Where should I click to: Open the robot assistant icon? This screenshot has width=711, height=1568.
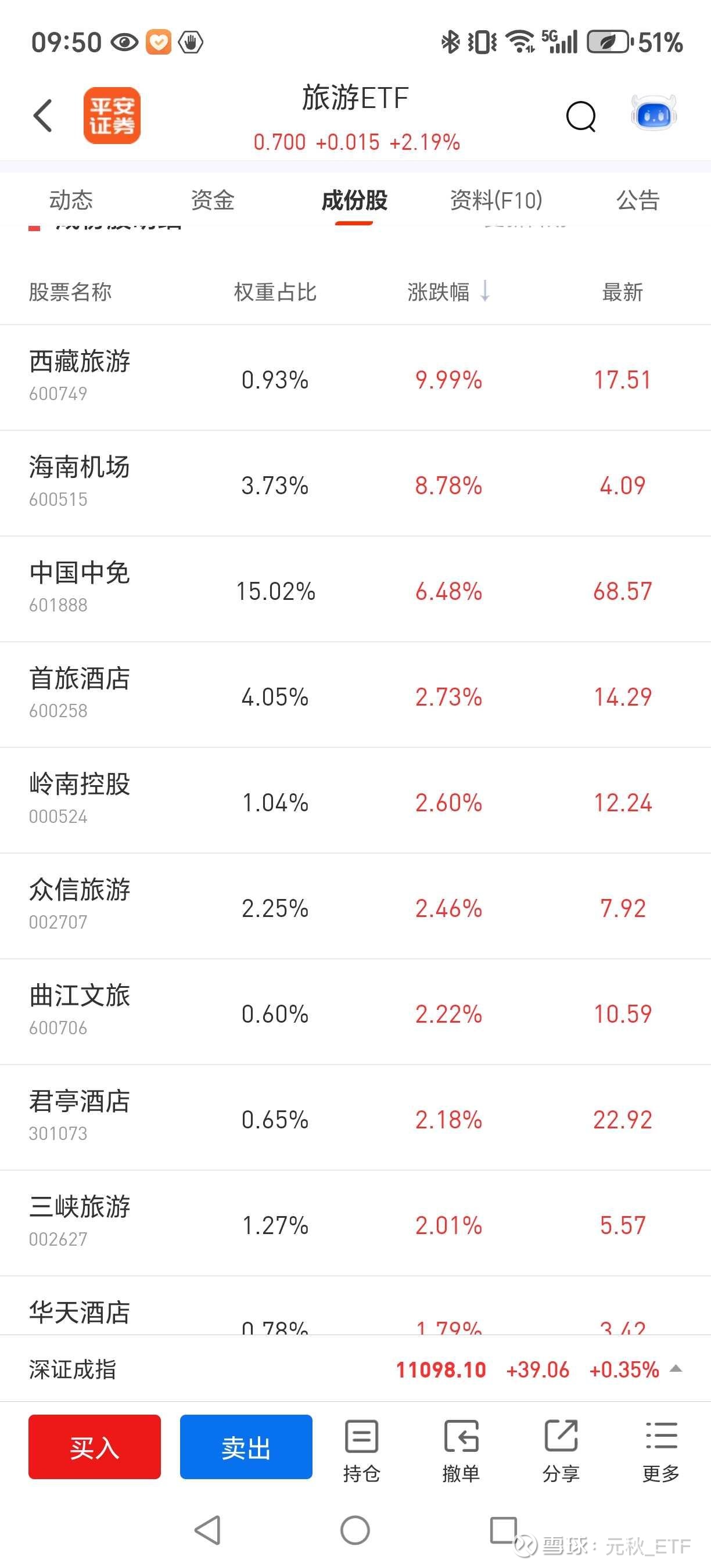[x=653, y=113]
